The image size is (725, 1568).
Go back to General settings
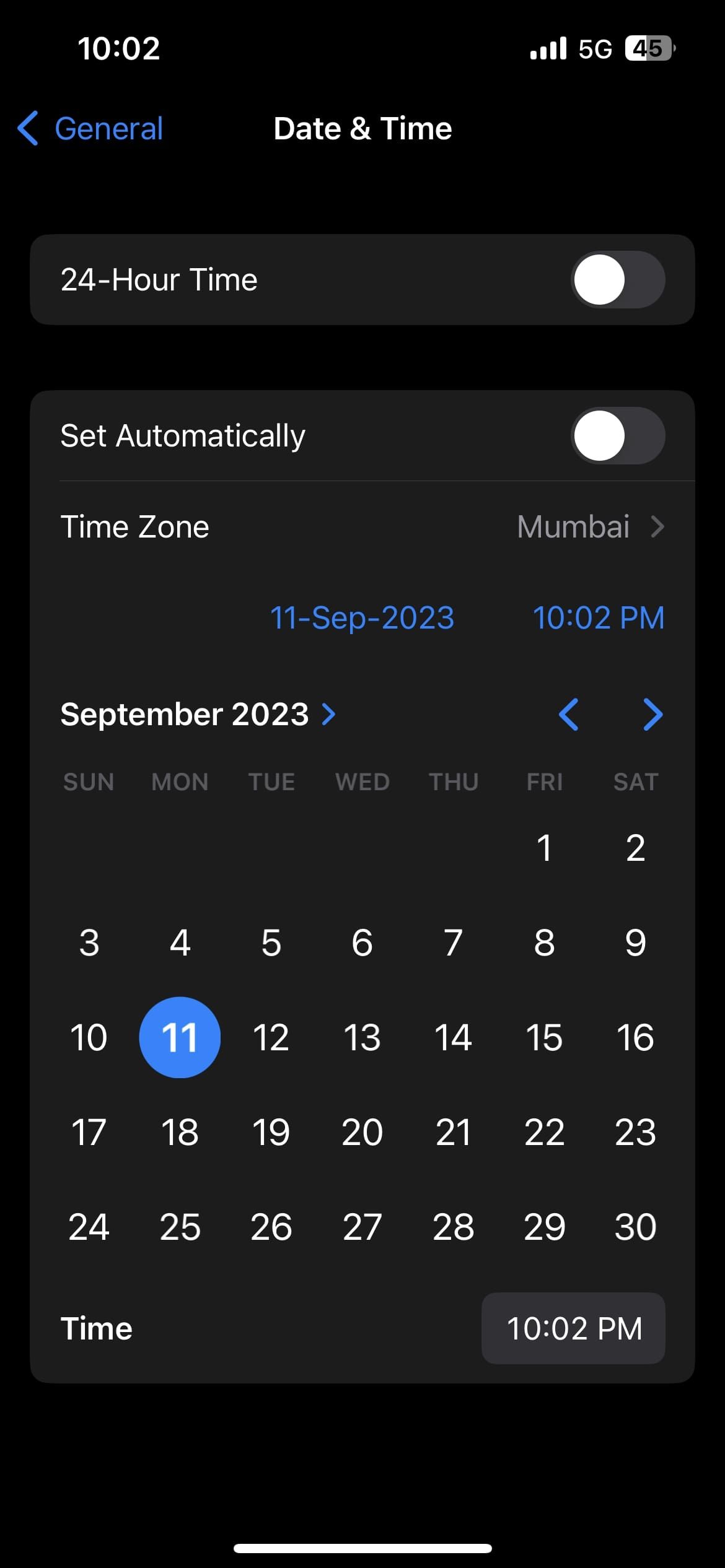pos(91,129)
